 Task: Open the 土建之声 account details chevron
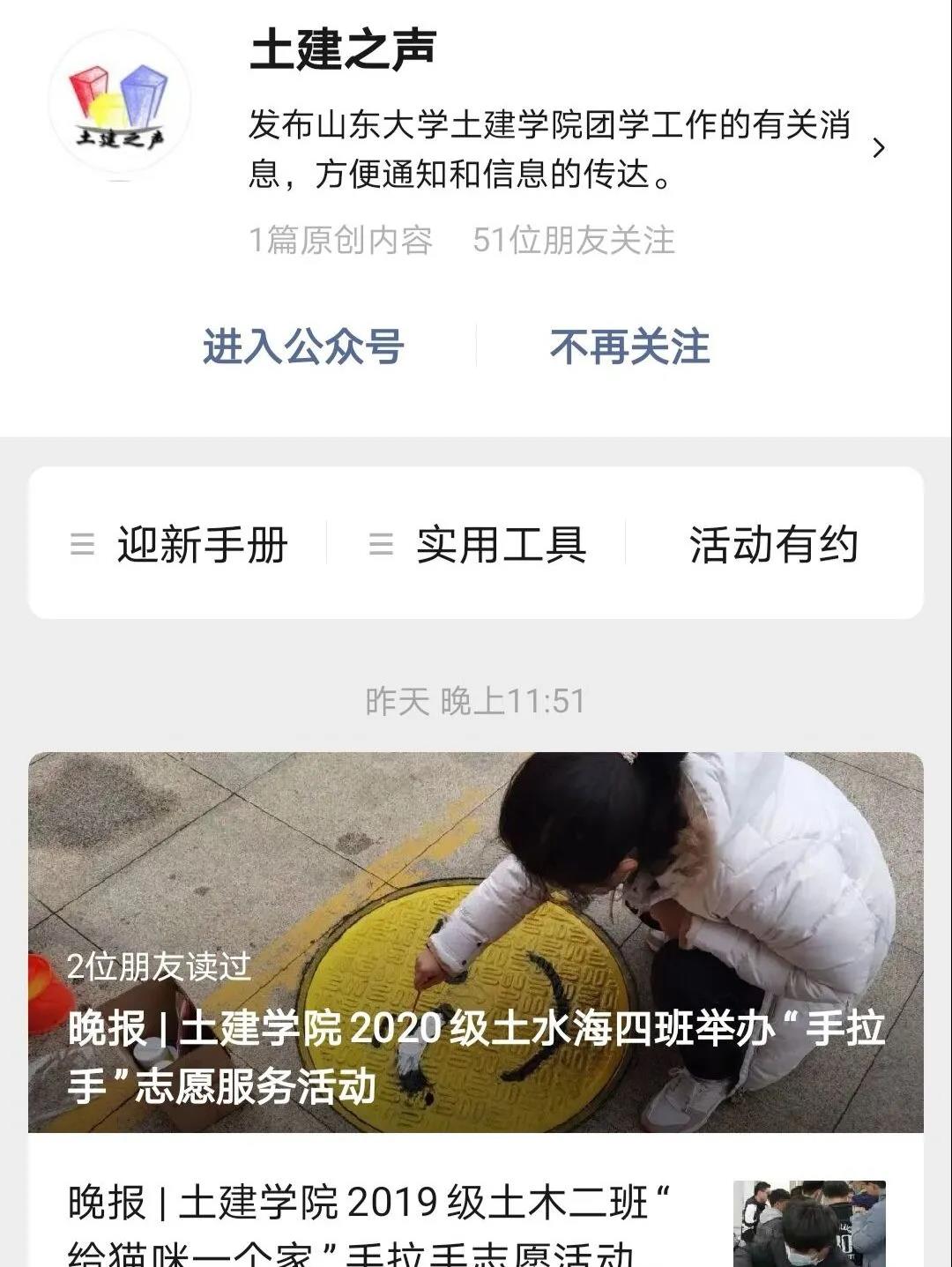click(x=878, y=148)
